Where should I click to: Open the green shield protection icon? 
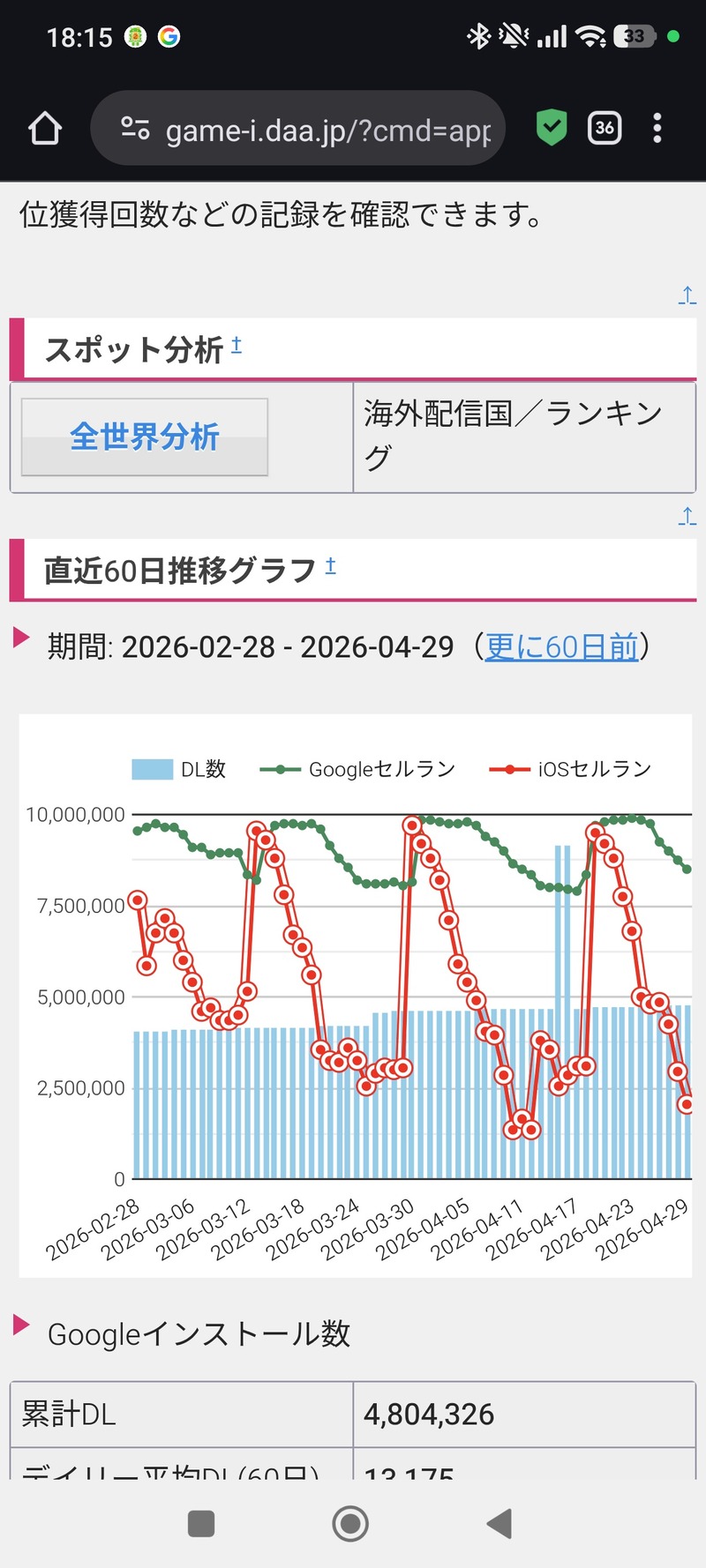(552, 129)
